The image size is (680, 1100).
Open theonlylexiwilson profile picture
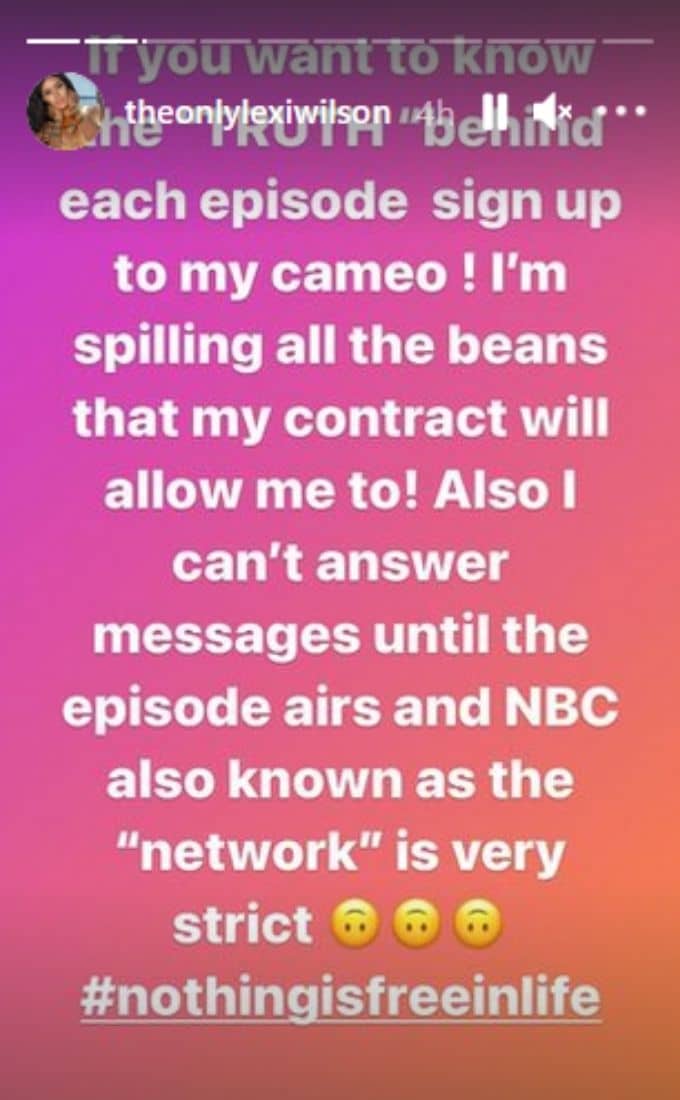[x=65, y=111]
